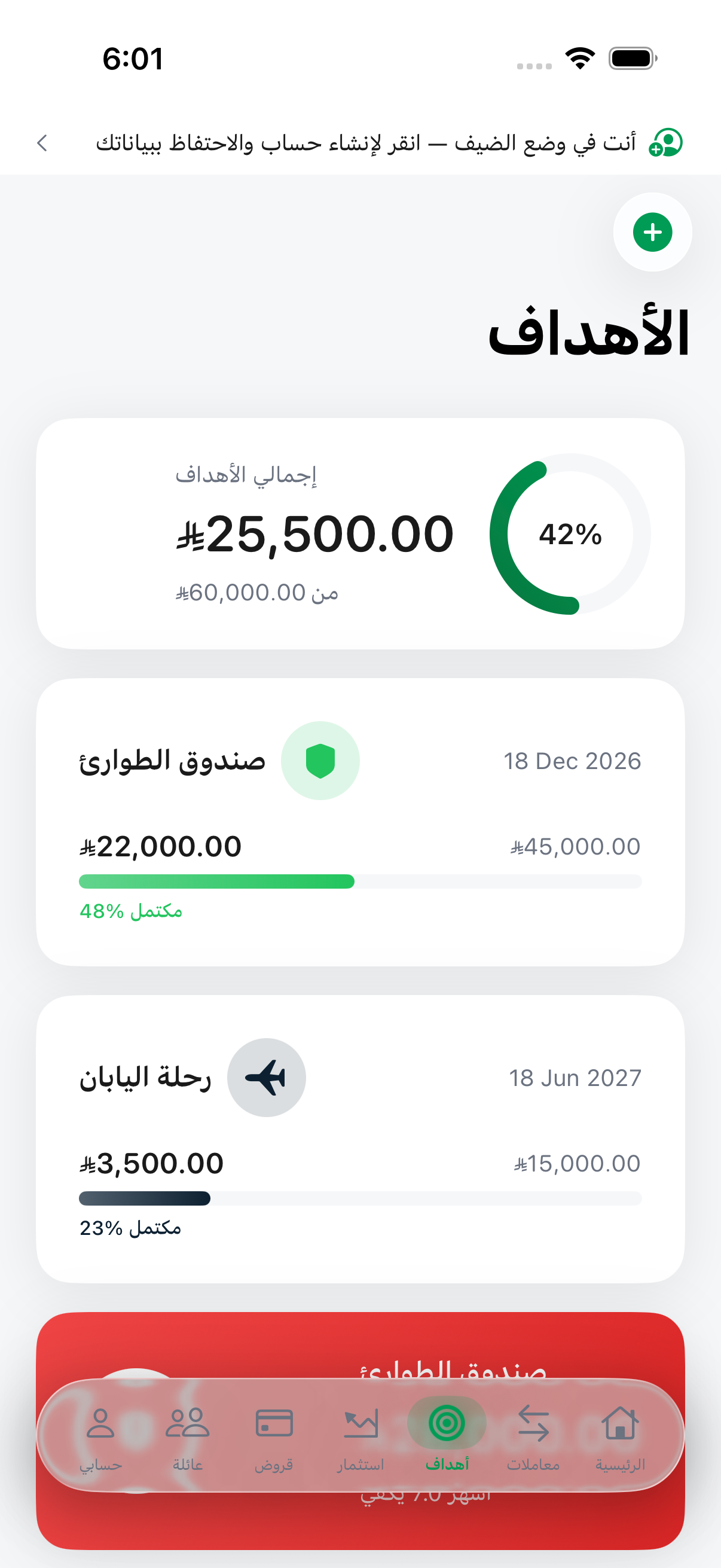
Task: Add a new goal with plus button
Action: (x=652, y=232)
